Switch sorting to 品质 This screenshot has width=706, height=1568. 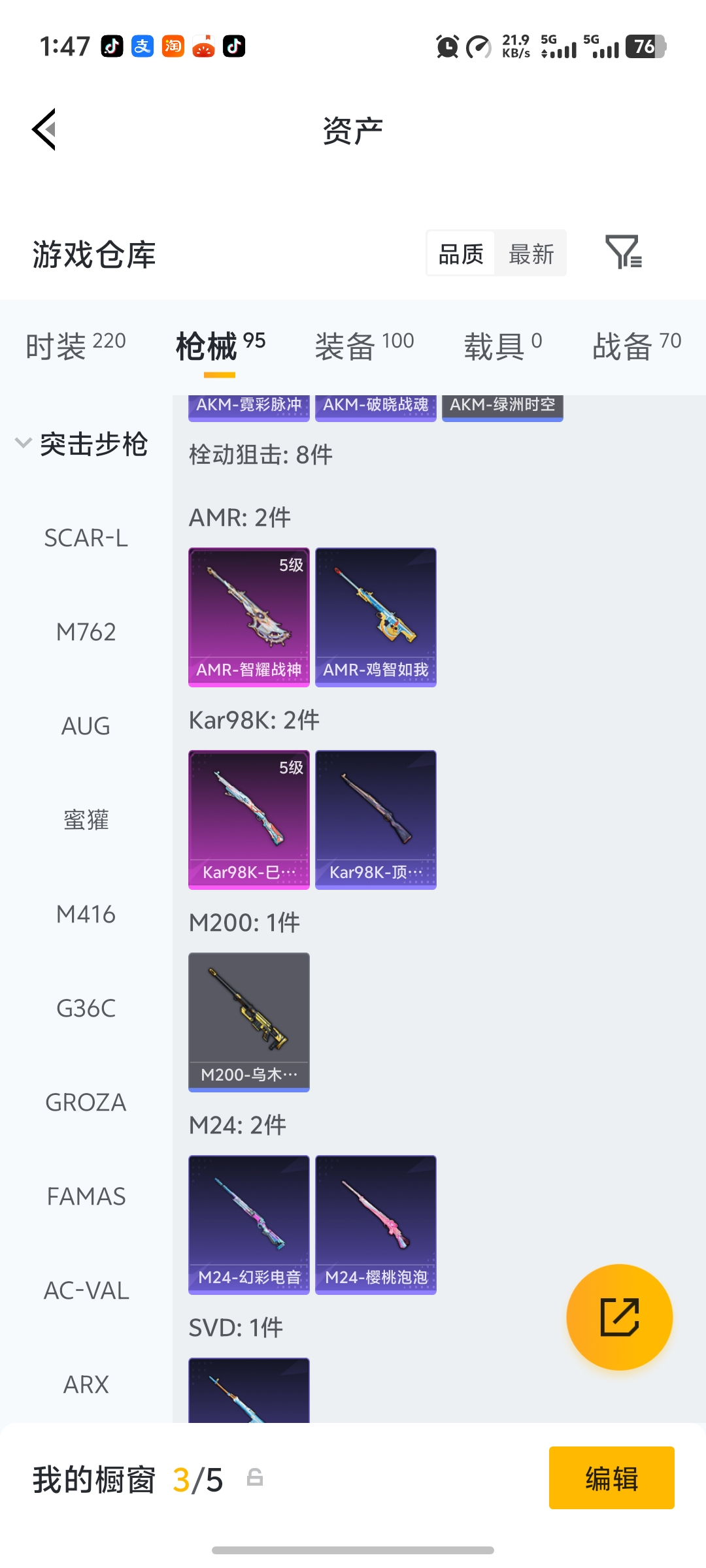[461, 253]
